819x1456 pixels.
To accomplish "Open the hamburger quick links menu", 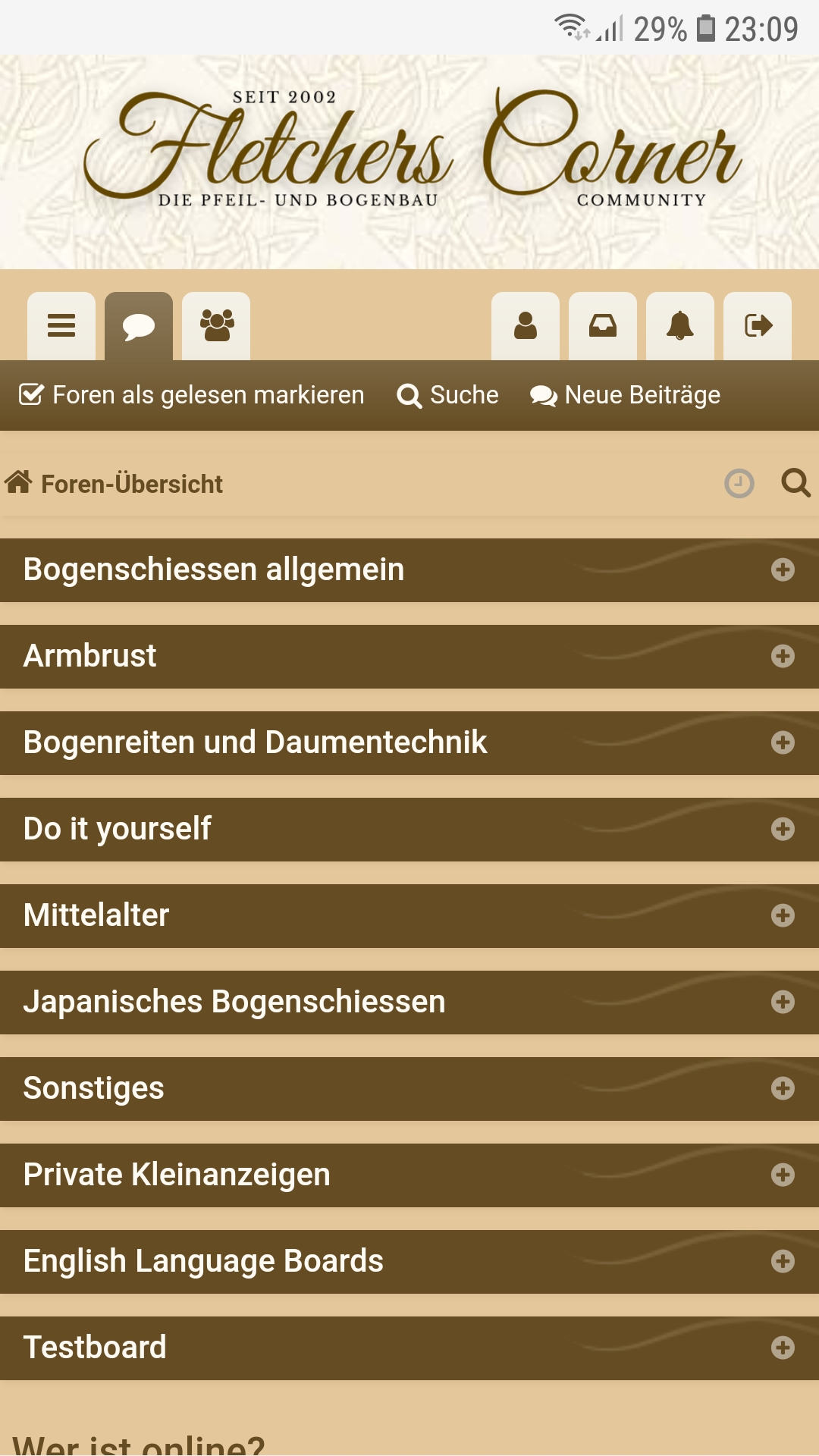I will (x=61, y=326).
